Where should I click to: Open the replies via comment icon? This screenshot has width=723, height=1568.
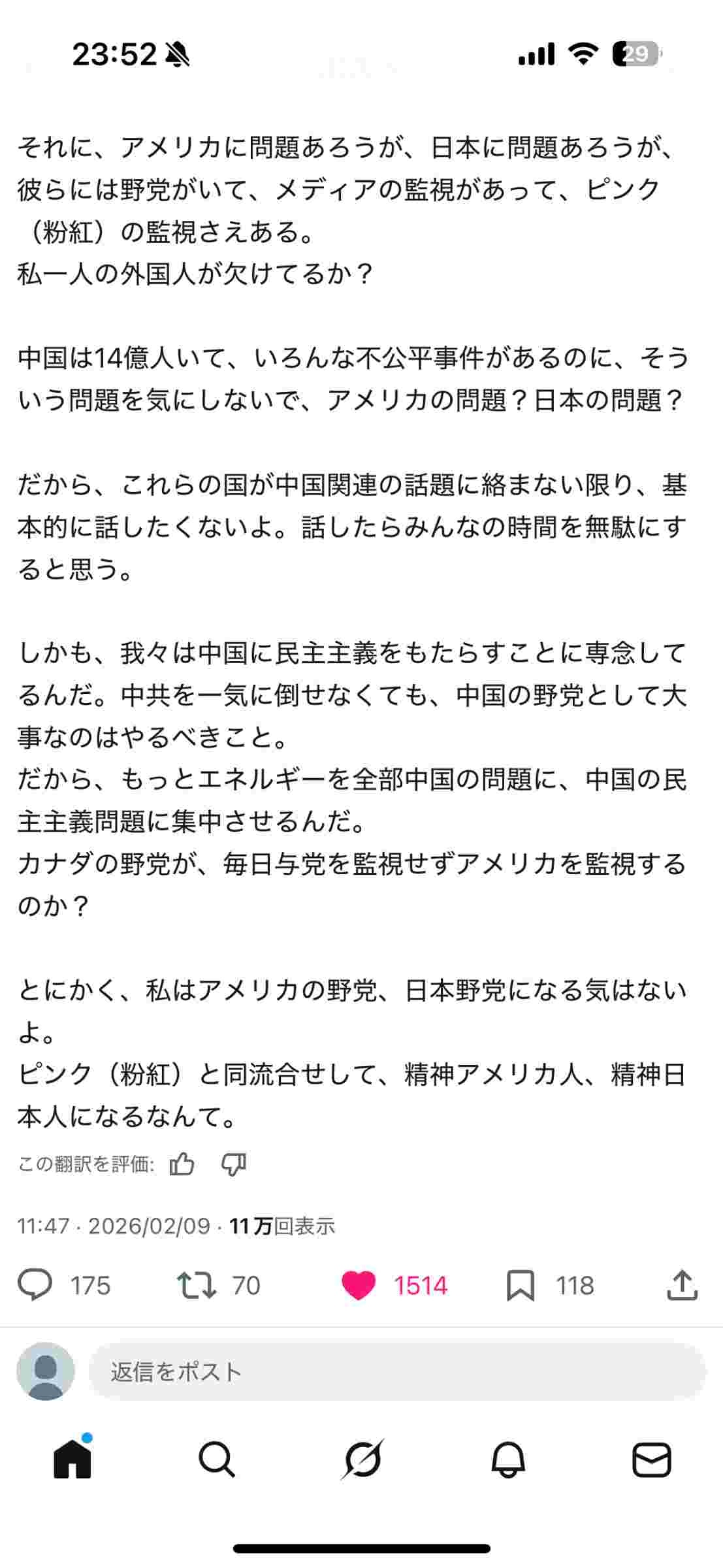coord(35,1285)
